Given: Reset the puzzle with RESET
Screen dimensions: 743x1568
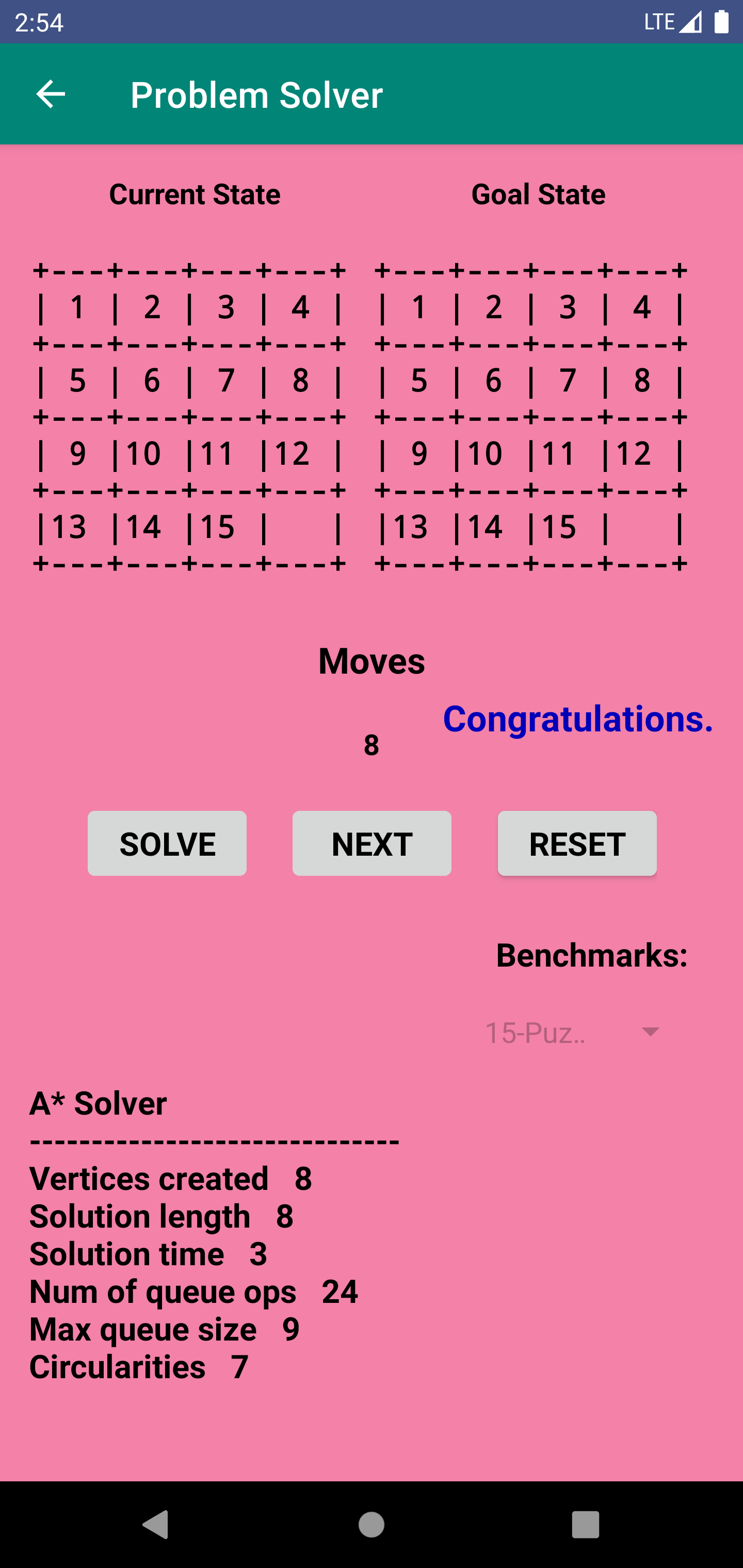Looking at the screenshot, I should click(577, 843).
